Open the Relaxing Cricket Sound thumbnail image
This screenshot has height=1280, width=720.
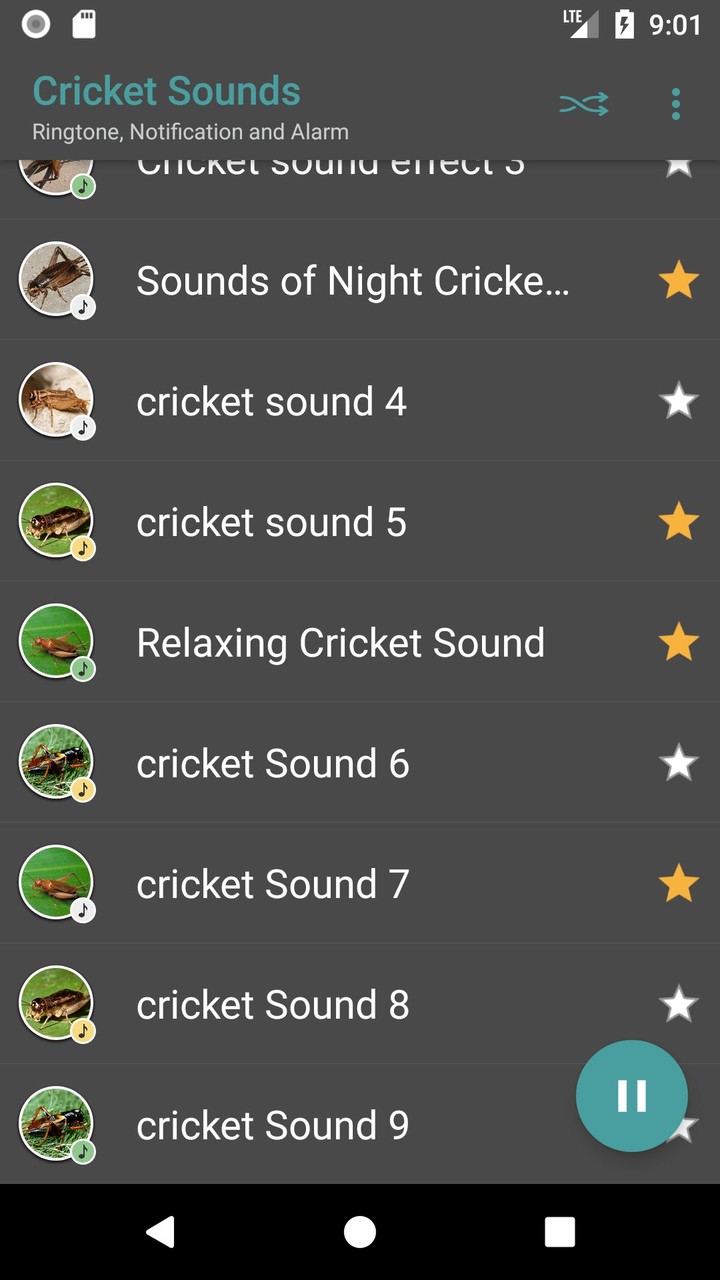pos(56,642)
